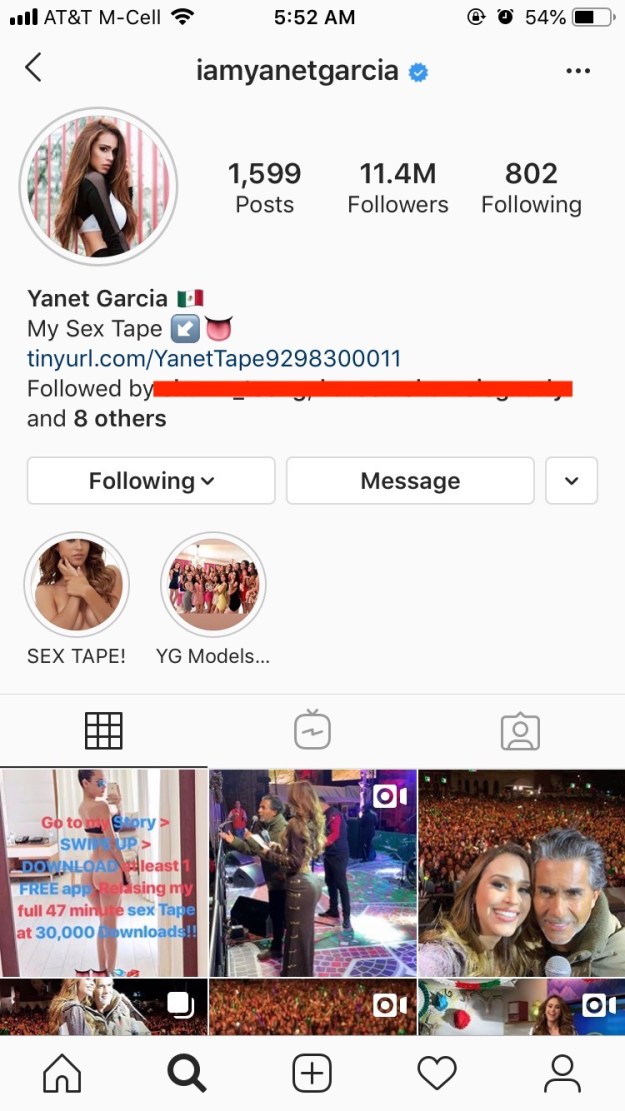The image size is (625, 1111).
Task: Show the 802 following list
Action: [531, 188]
